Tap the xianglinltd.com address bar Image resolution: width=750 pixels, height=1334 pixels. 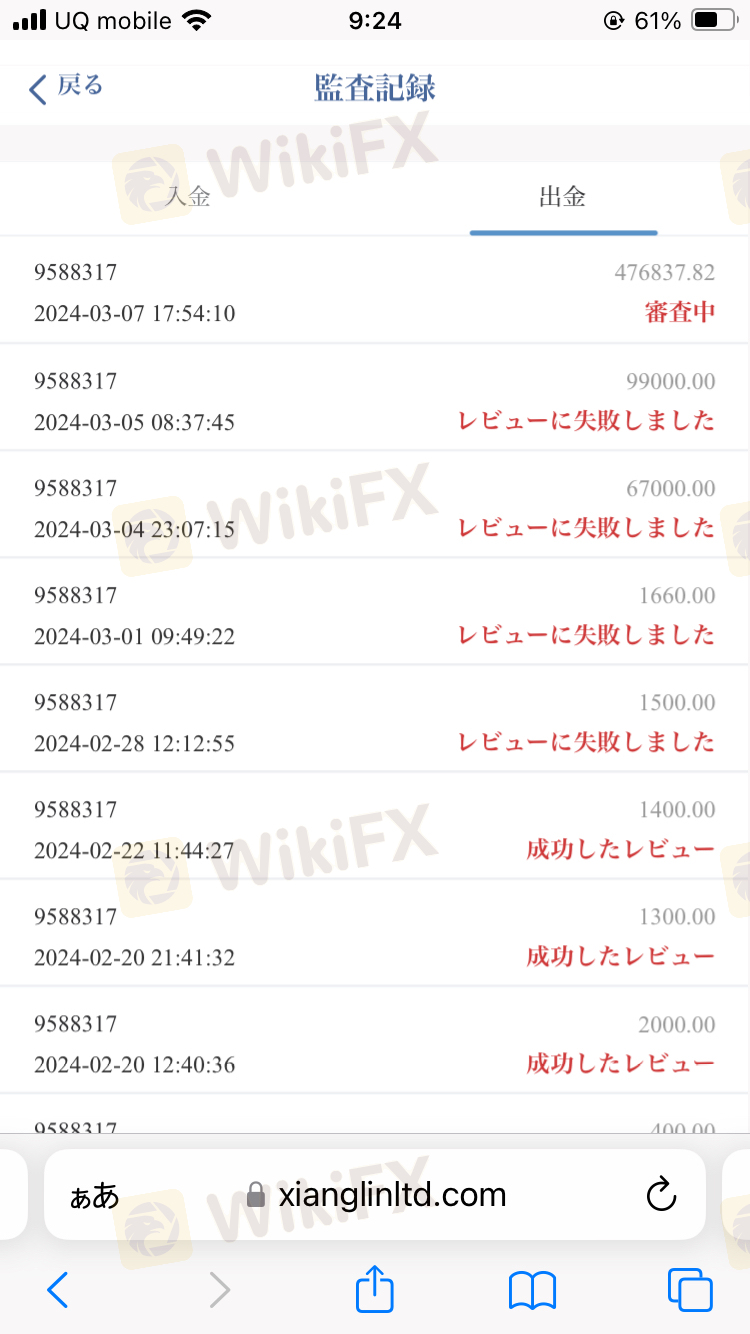click(375, 1194)
